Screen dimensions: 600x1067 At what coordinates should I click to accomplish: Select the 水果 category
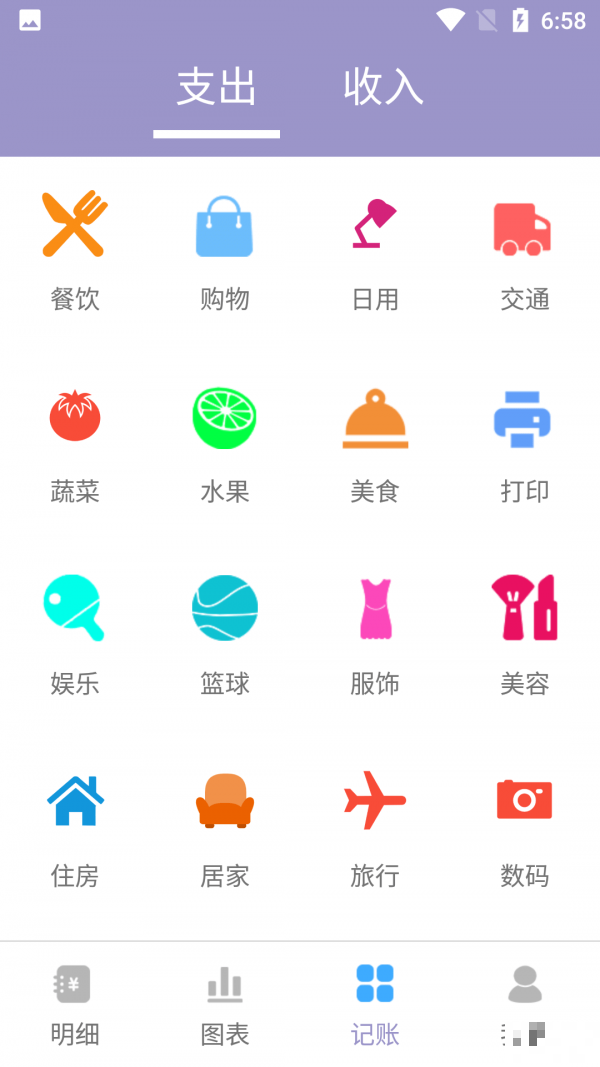pyautogui.click(x=224, y=446)
